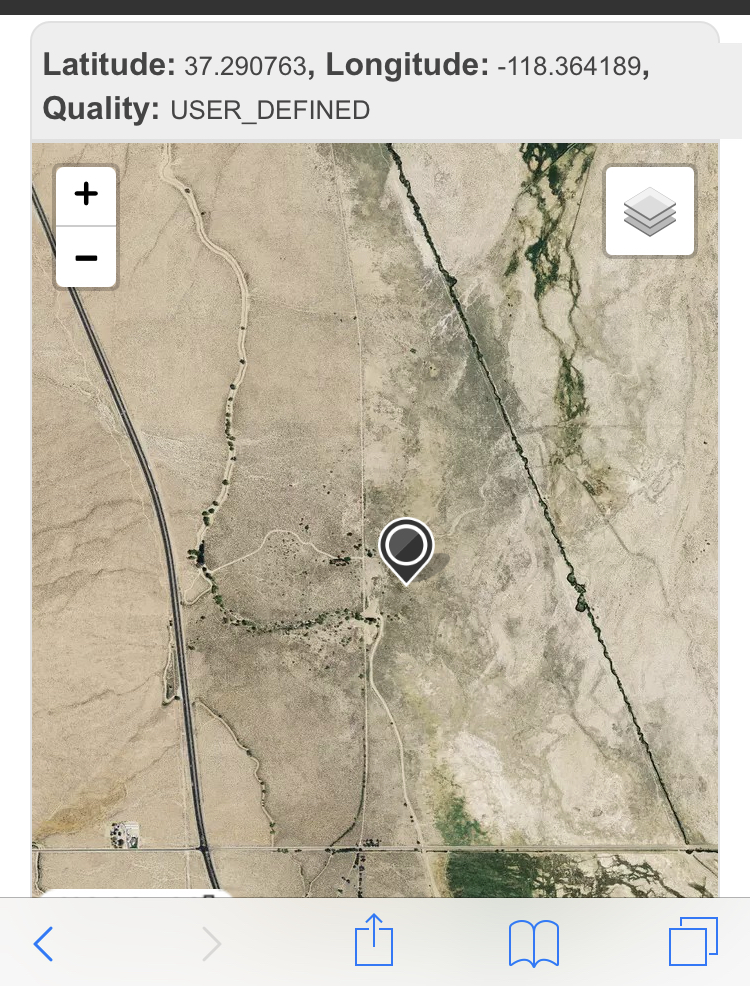Zoom out of the map
Screen dimensions: 750x986
pyautogui.click(x=86, y=258)
